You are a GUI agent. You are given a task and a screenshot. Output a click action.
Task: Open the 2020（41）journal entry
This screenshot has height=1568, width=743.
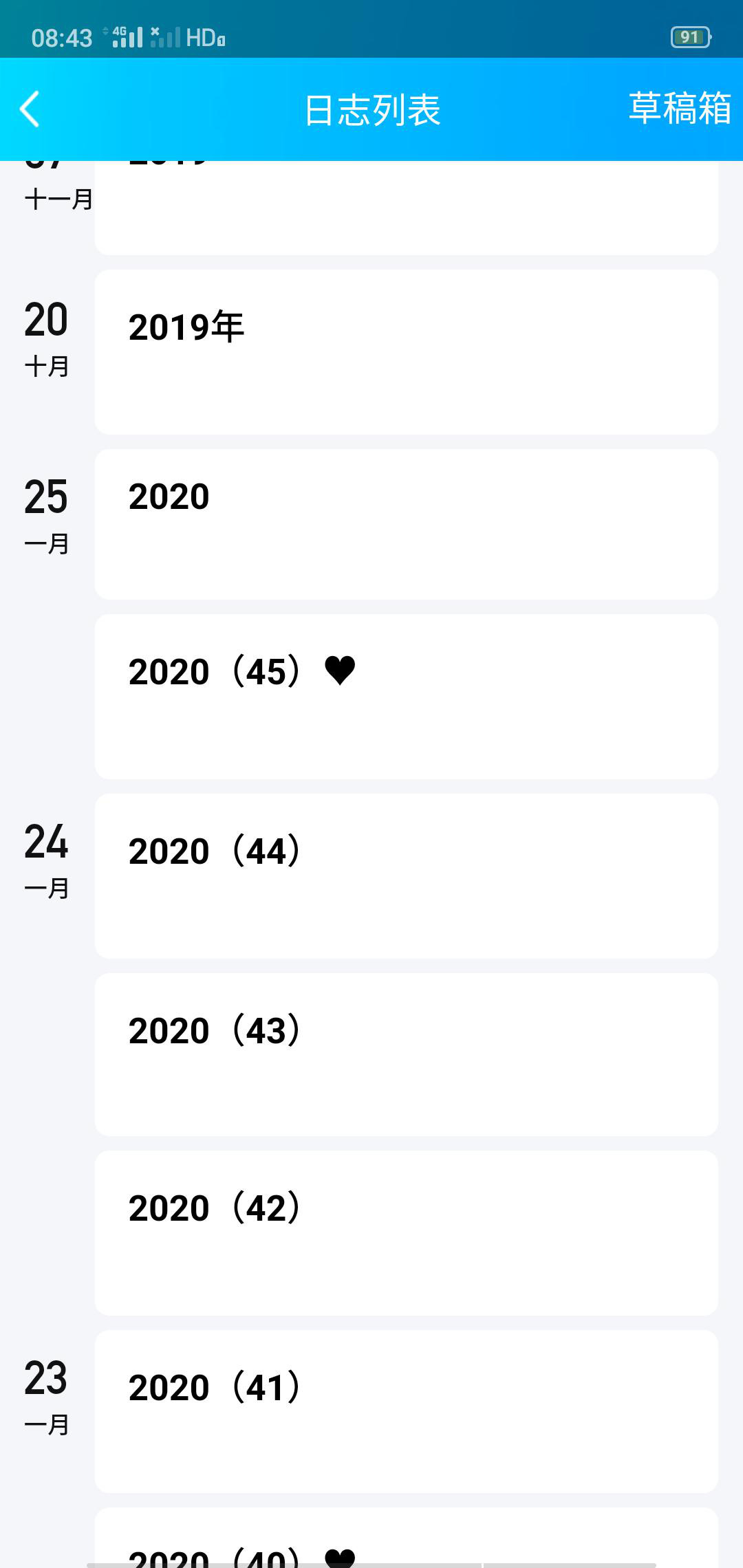tap(407, 1412)
